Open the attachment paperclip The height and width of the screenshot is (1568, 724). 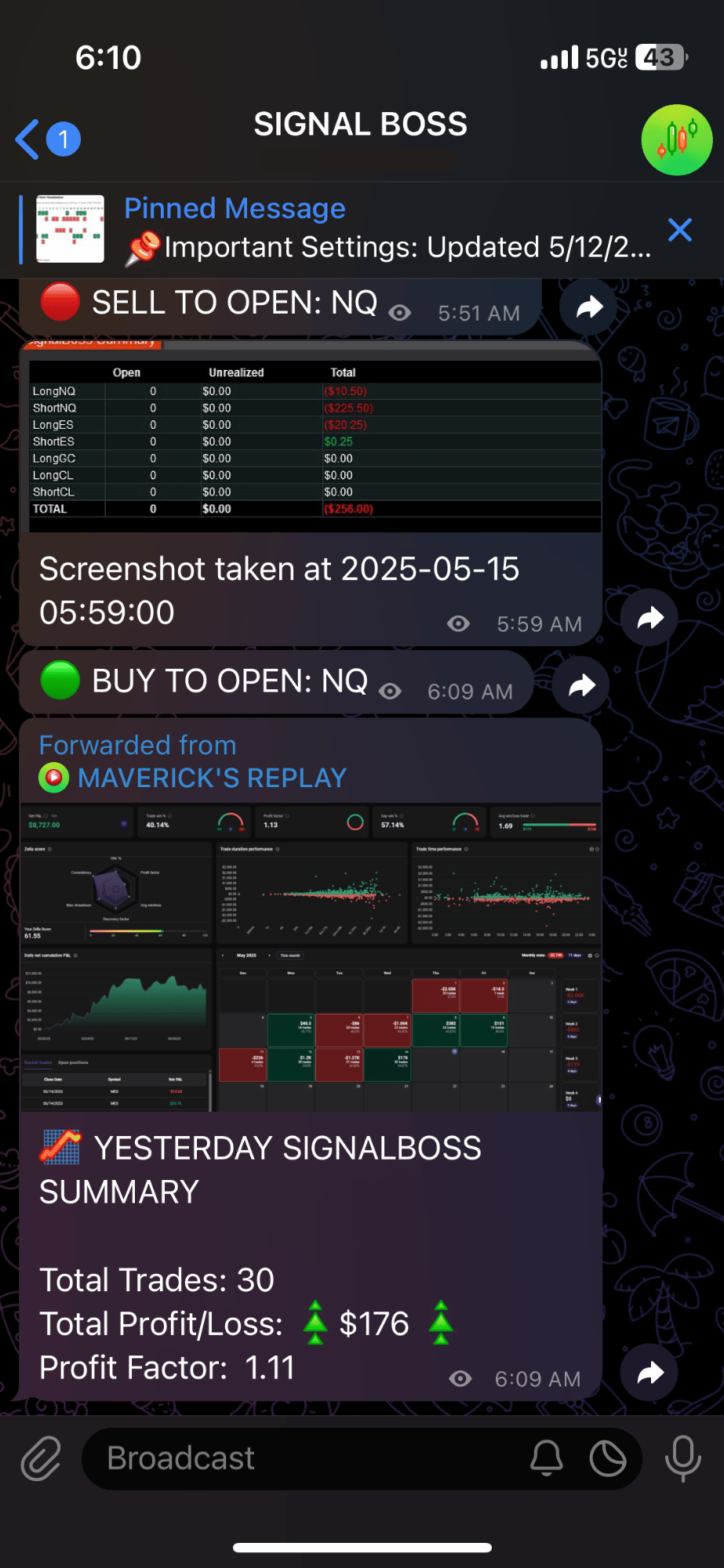pyautogui.click(x=41, y=1458)
